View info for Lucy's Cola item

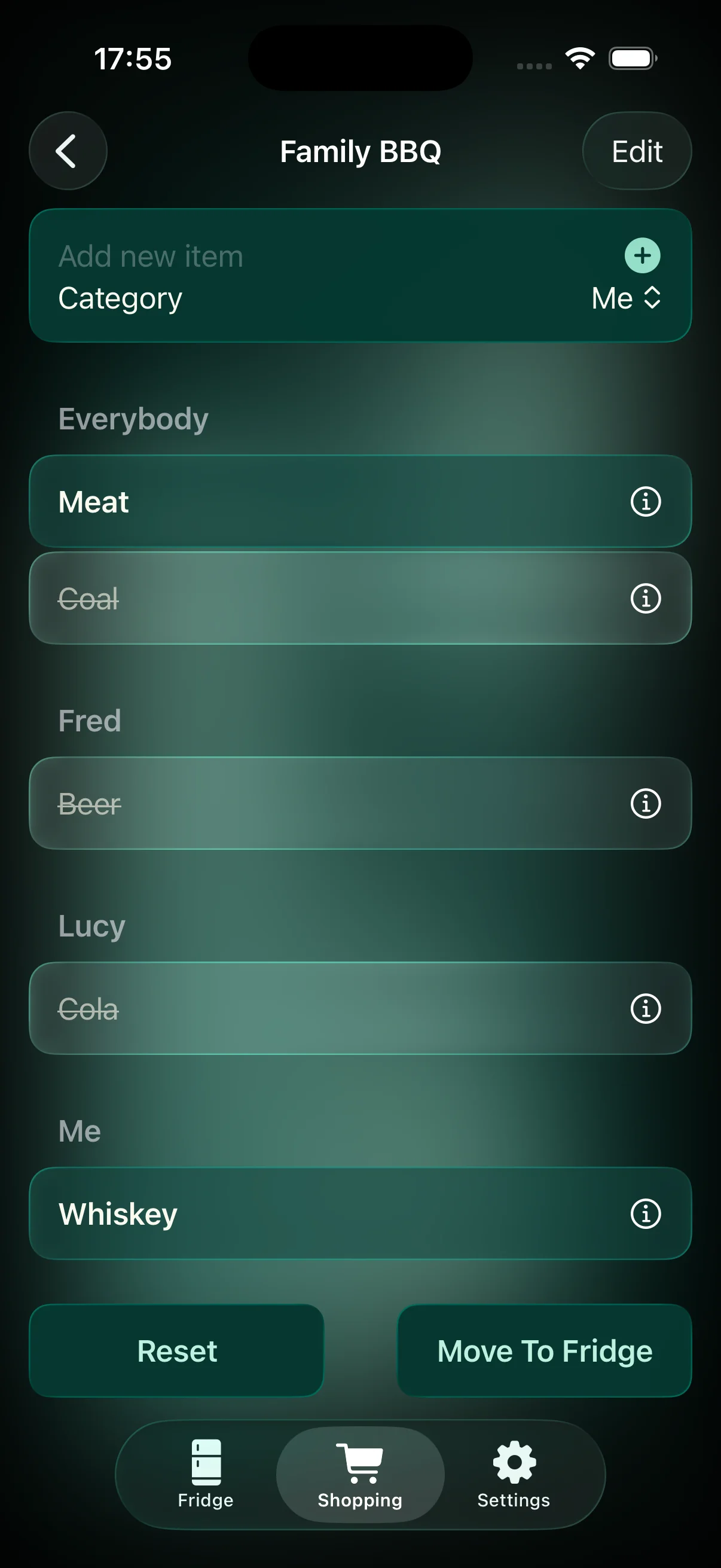[x=645, y=1009]
